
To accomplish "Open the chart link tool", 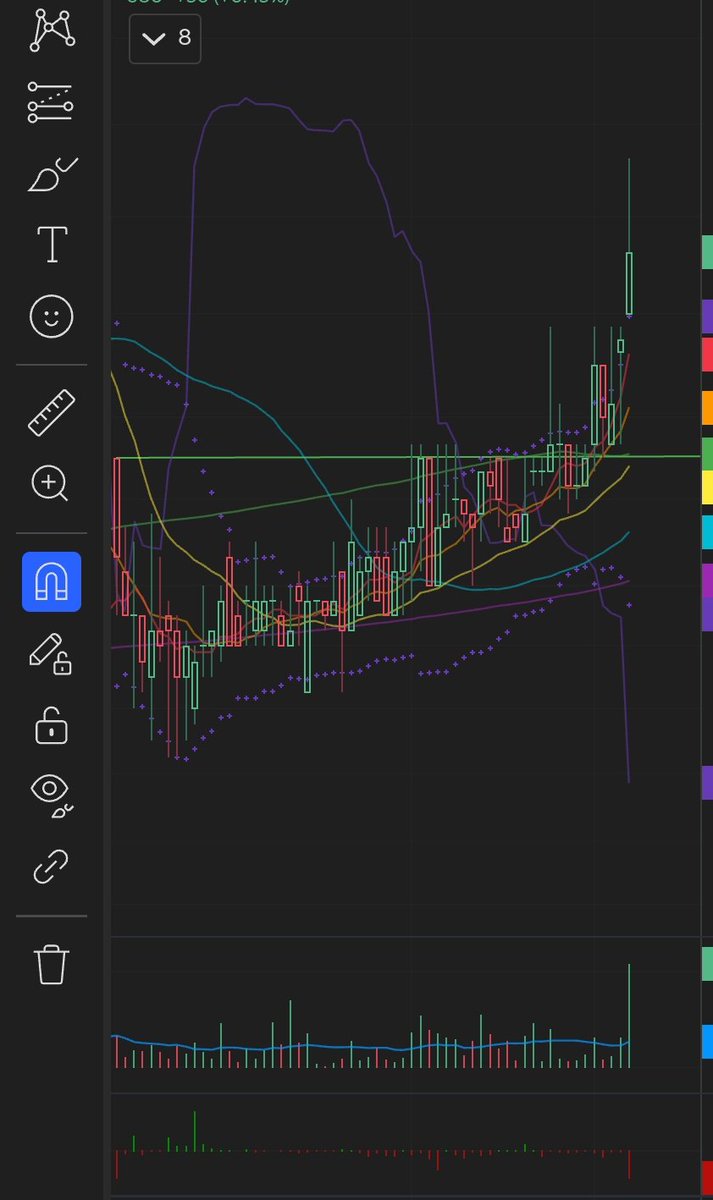I will (x=51, y=866).
